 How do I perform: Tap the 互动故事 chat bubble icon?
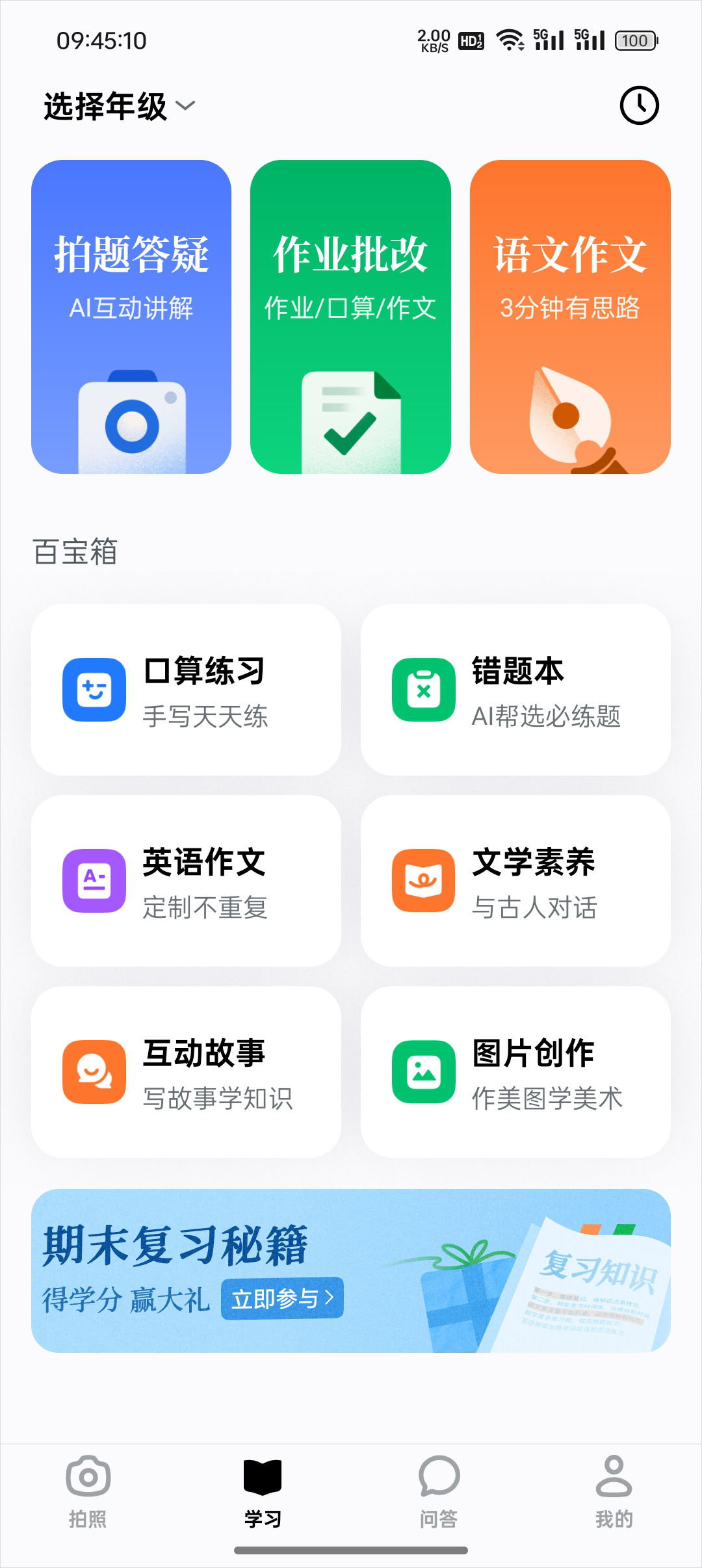(92, 1071)
